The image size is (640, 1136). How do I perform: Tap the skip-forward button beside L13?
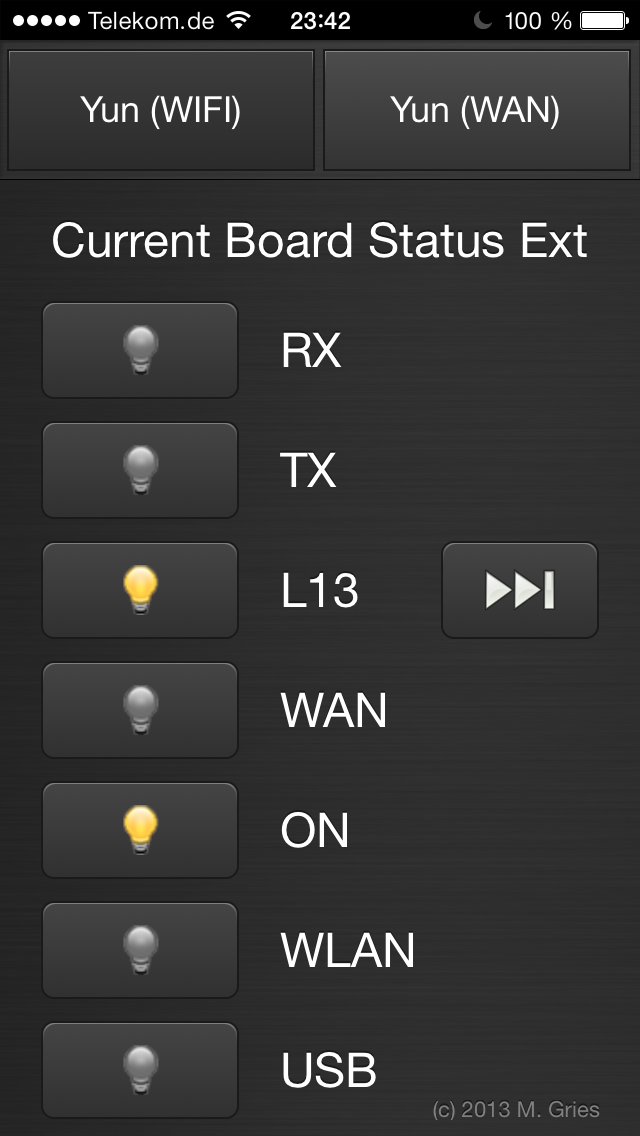tap(520, 590)
